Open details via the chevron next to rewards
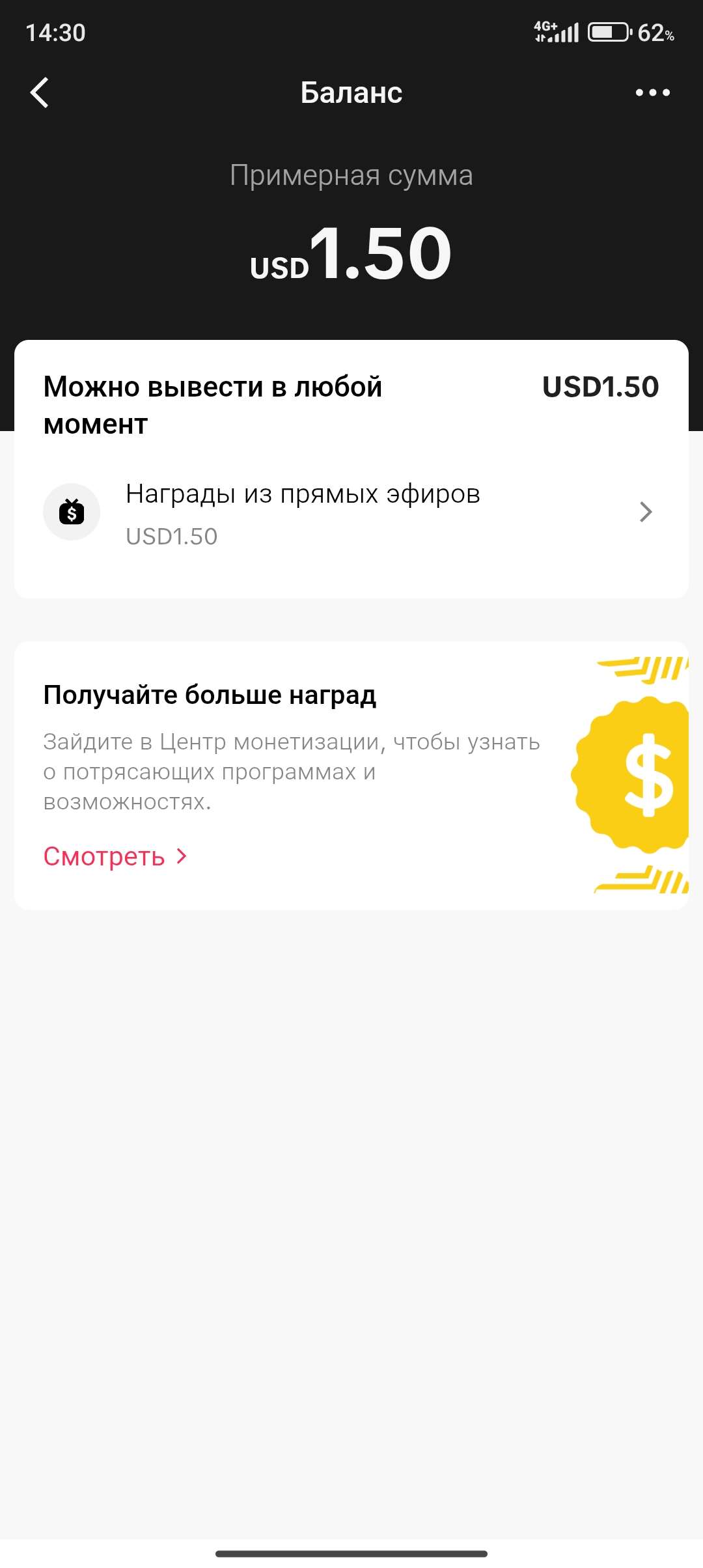This screenshot has height=1568, width=703. click(x=645, y=512)
